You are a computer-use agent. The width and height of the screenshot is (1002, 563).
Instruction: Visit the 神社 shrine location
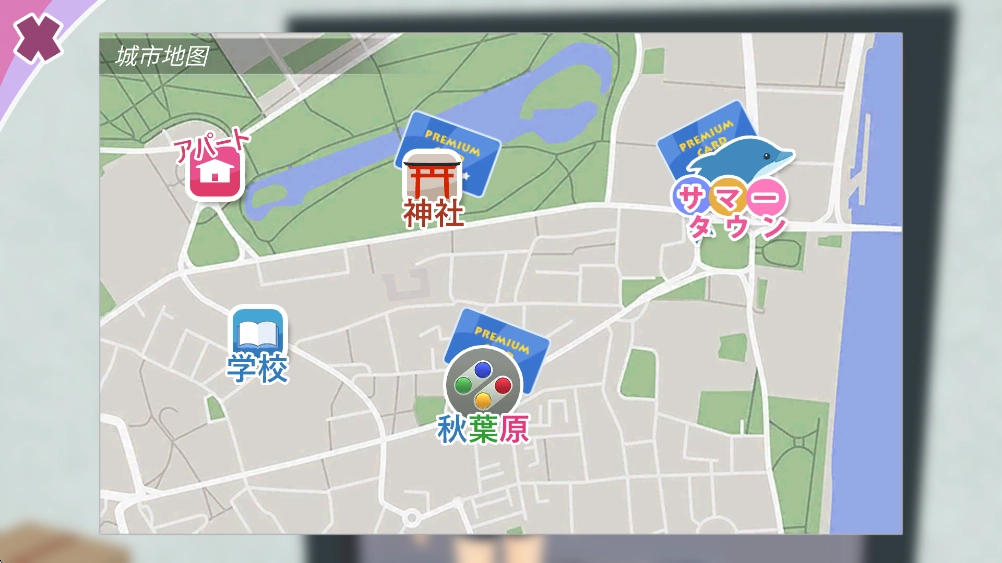[433, 183]
